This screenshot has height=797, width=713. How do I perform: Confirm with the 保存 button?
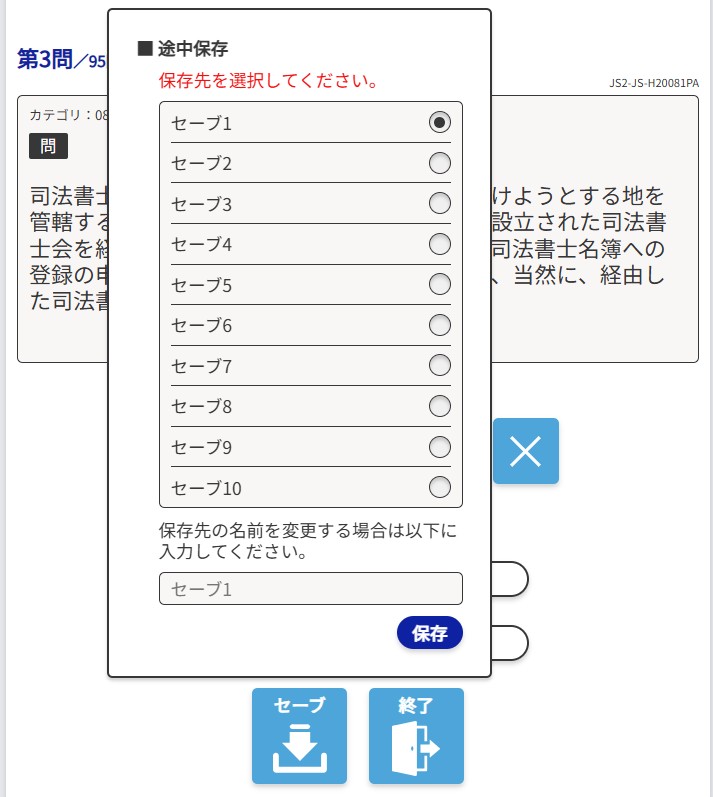point(430,634)
